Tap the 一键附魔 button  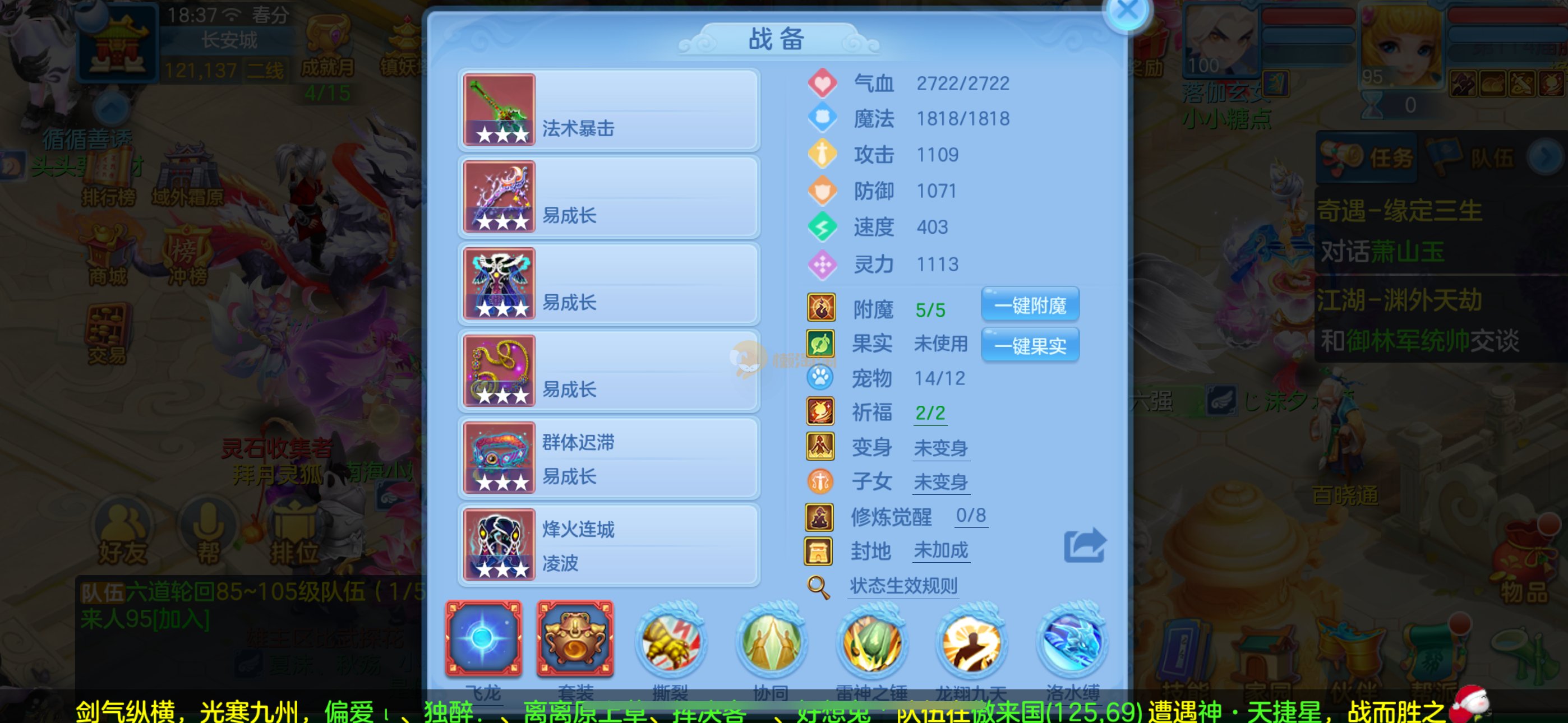pos(1030,305)
